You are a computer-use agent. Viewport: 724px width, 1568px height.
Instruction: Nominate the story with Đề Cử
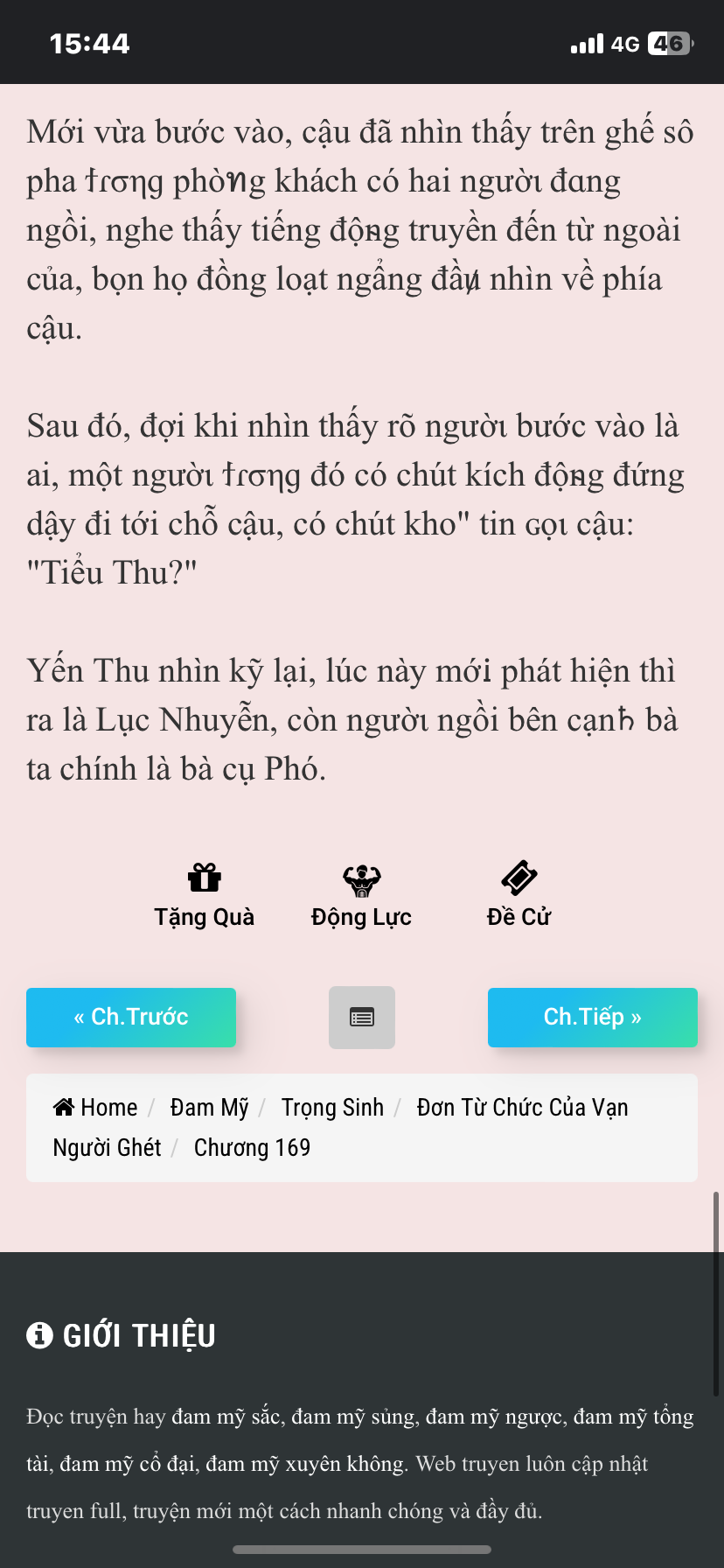[x=519, y=896]
